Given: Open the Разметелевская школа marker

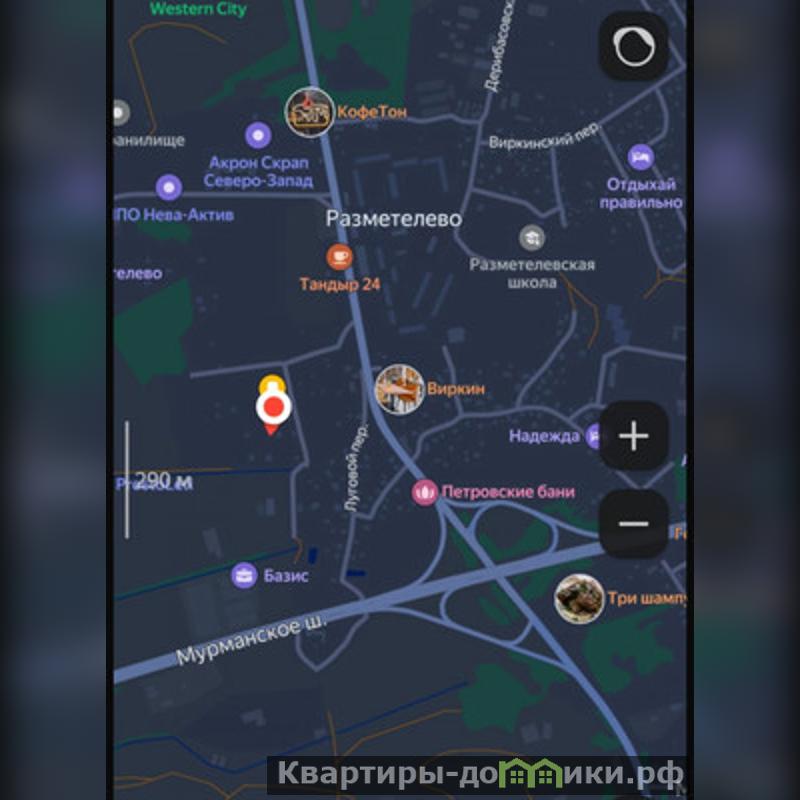Looking at the screenshot, I should coord(532,238).
